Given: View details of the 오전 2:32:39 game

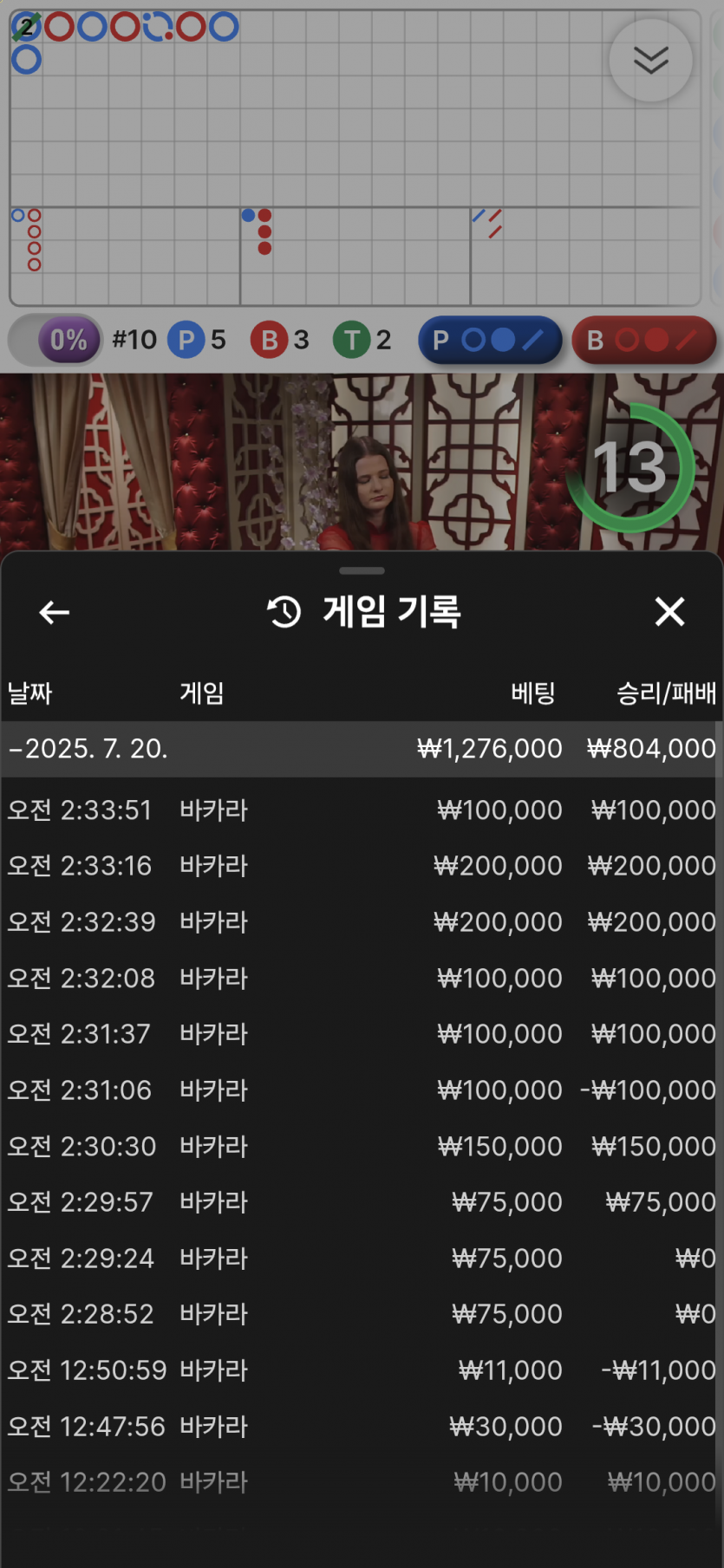Looking at the screenshot, I should coord(362,922).
